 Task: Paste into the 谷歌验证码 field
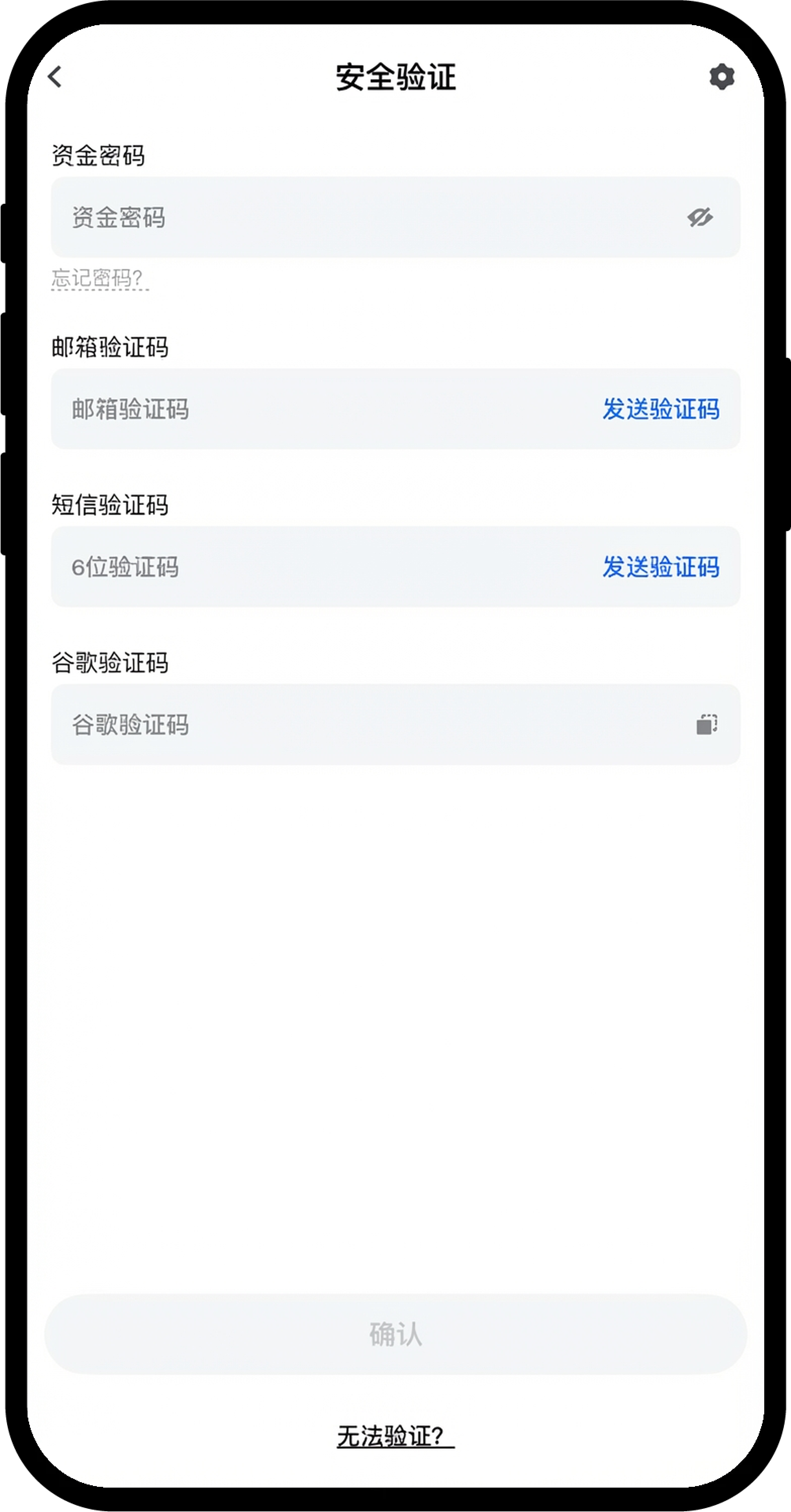click(x=706, y=725)
